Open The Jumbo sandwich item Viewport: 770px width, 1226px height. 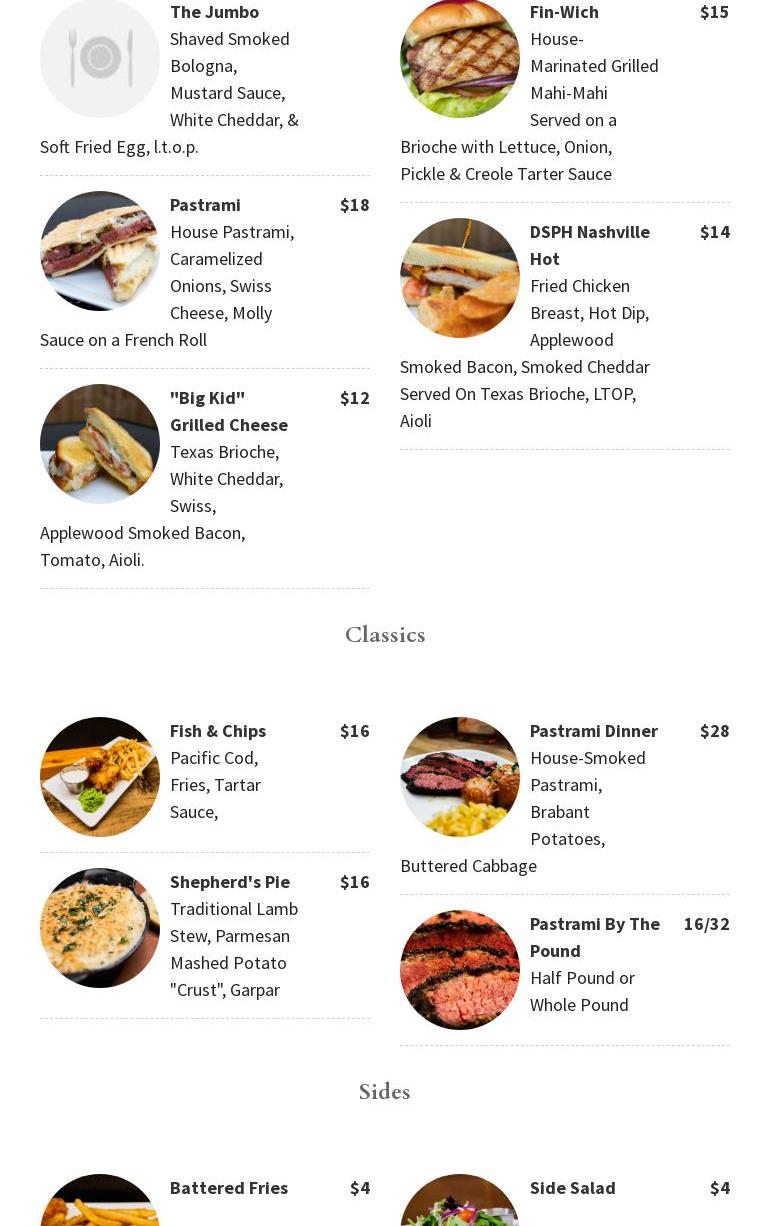(x=214, y=12)
